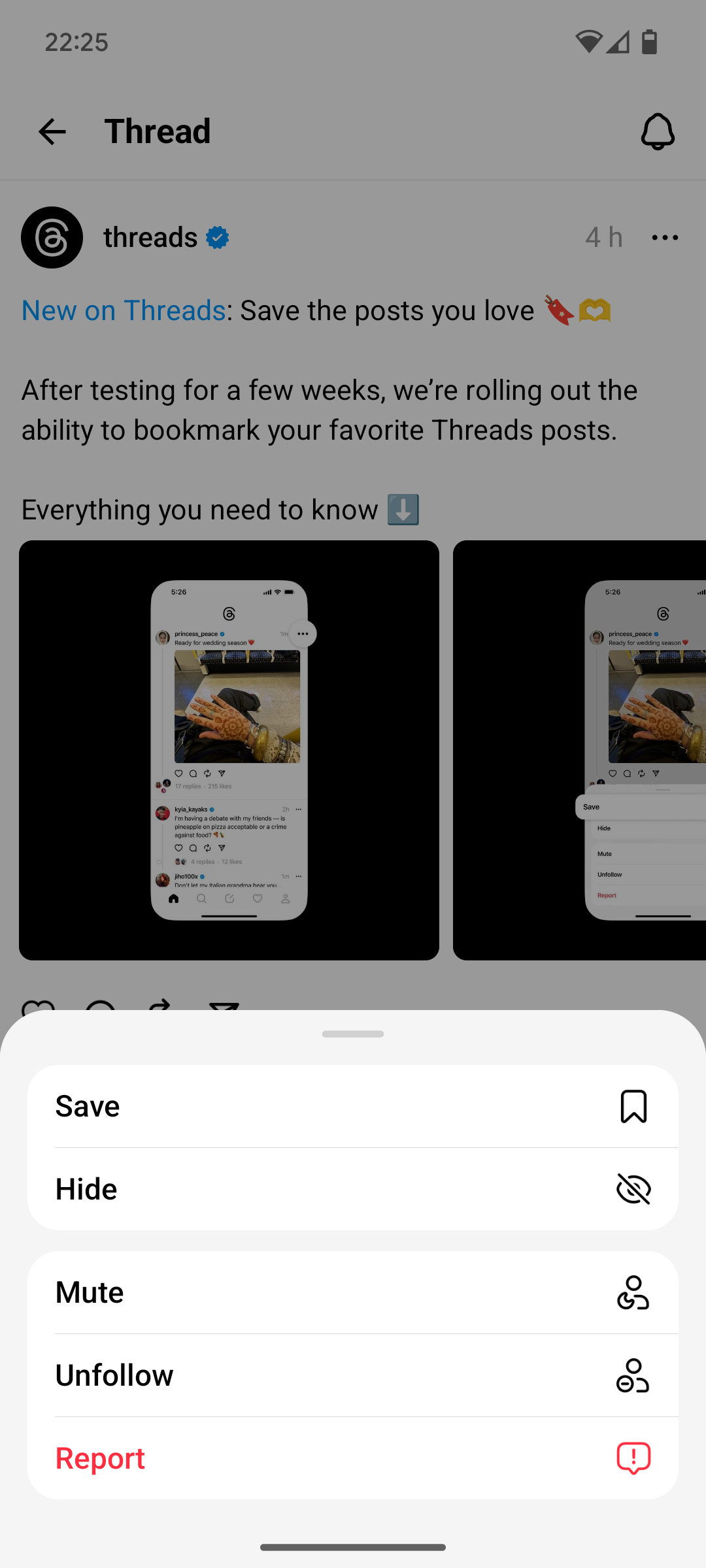
Task: Go back from the Thread page
Action: (52, 132)
